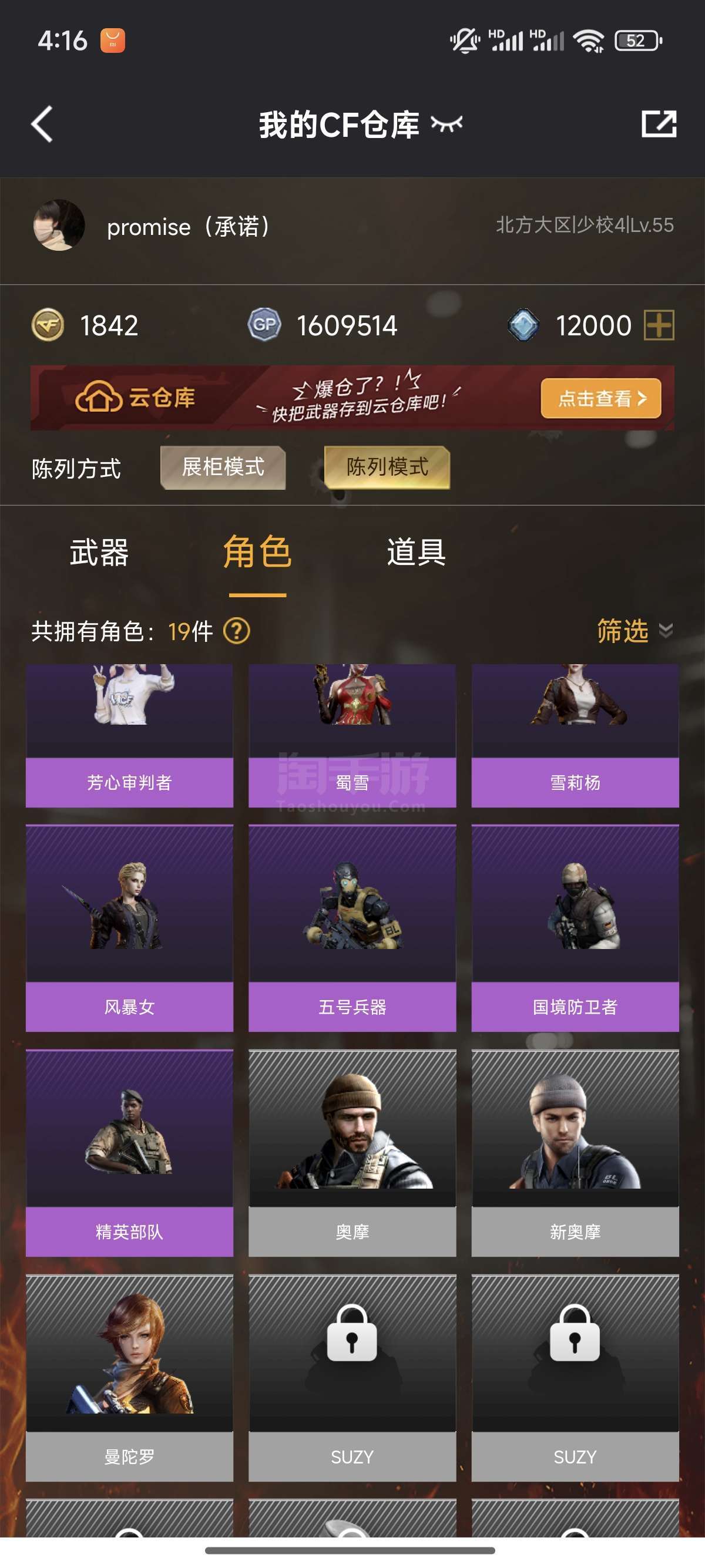Toggle the eye icon next to the title
Screen dimensions: 705x1568
click(x=447, y=123)
